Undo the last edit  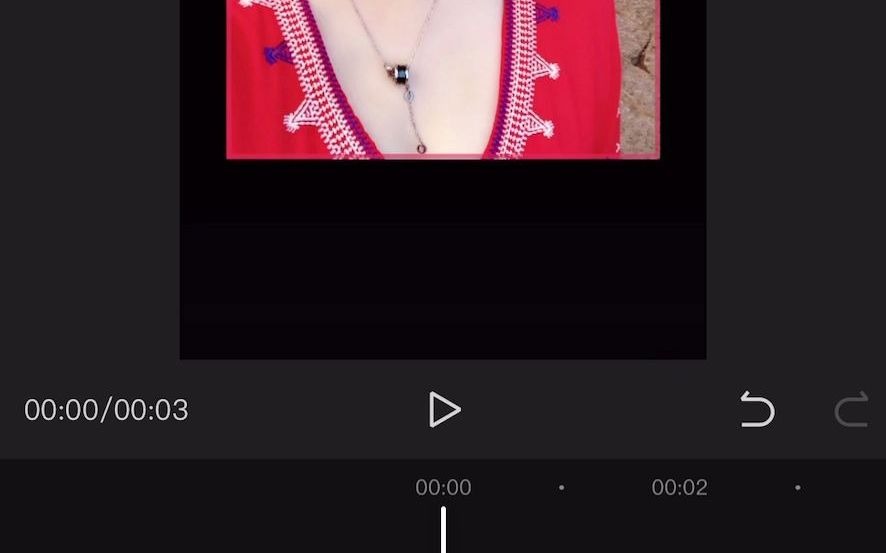pos(757,410)
